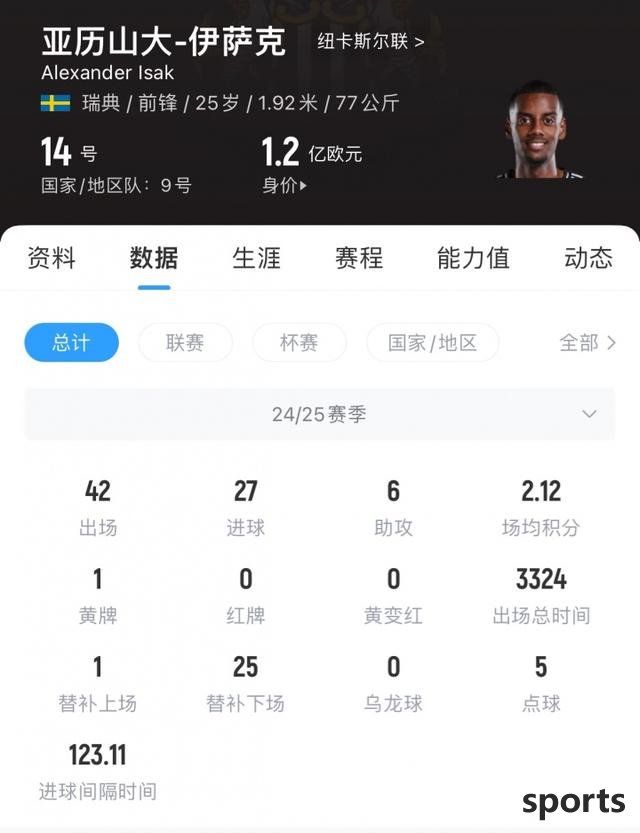The image size is (640, 833).
Task: Select the 数据 tab
Action: [154, 258]
